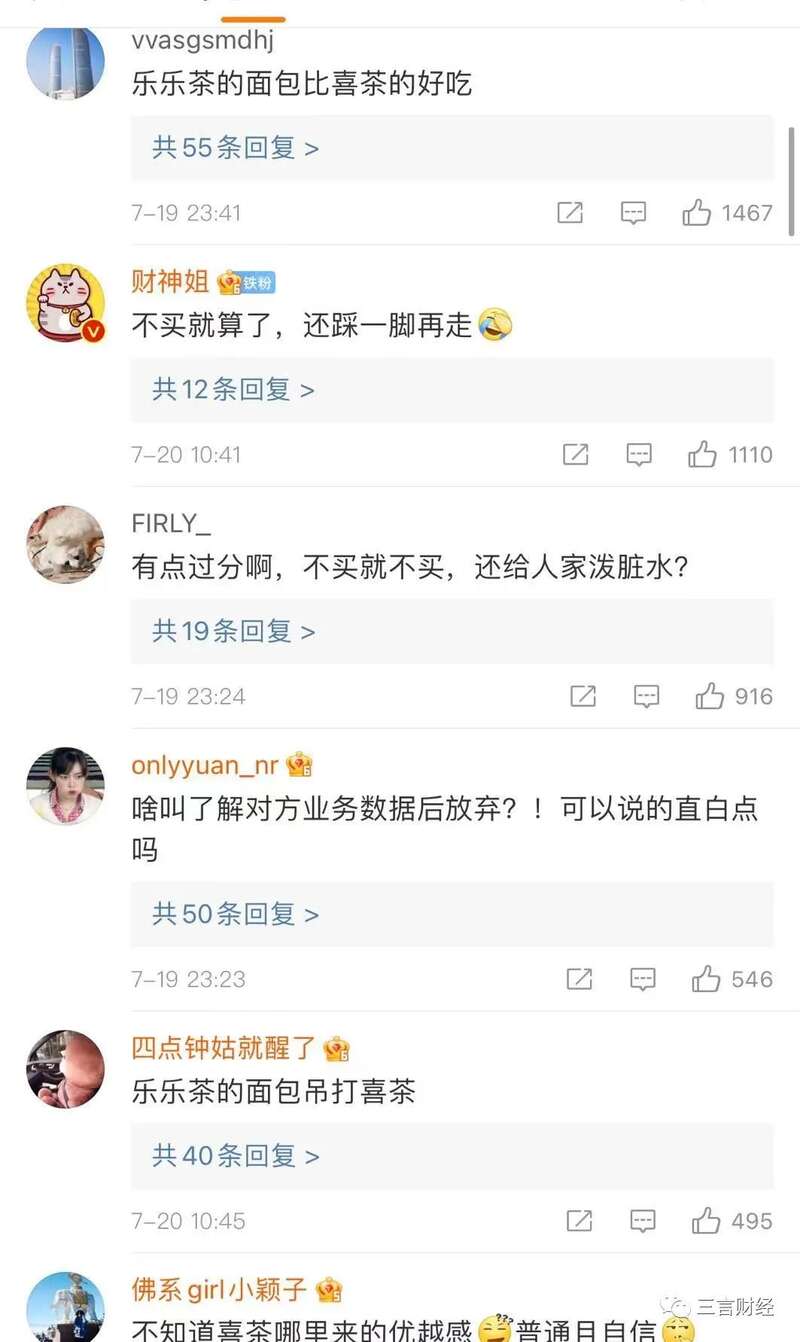Open 财神姐's profile avatar

click(65, 304)
